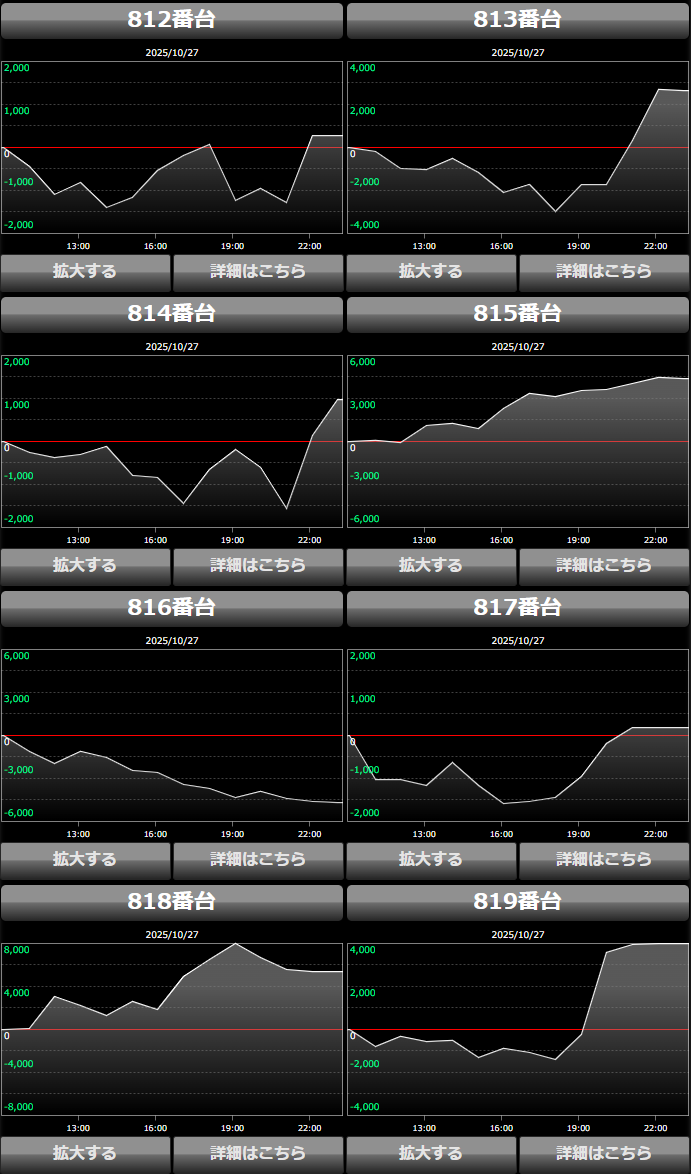Expand the 815番台 chart with 拡大する
691x1174 pixels.
coord(431,566)
